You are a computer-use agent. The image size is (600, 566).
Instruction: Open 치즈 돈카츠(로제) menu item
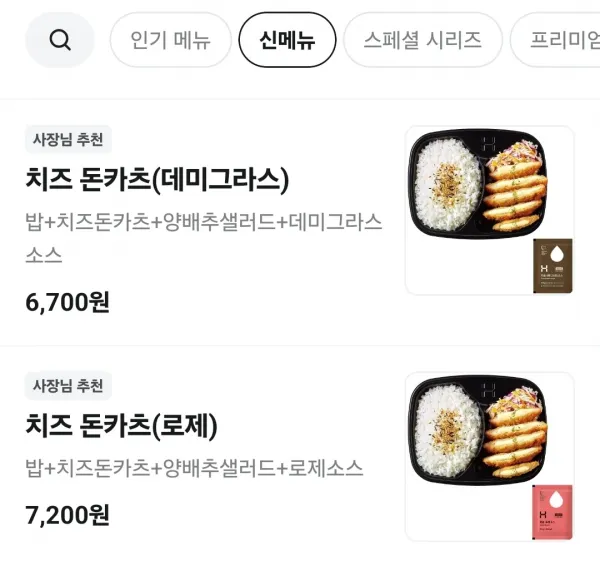pos(121,426)
